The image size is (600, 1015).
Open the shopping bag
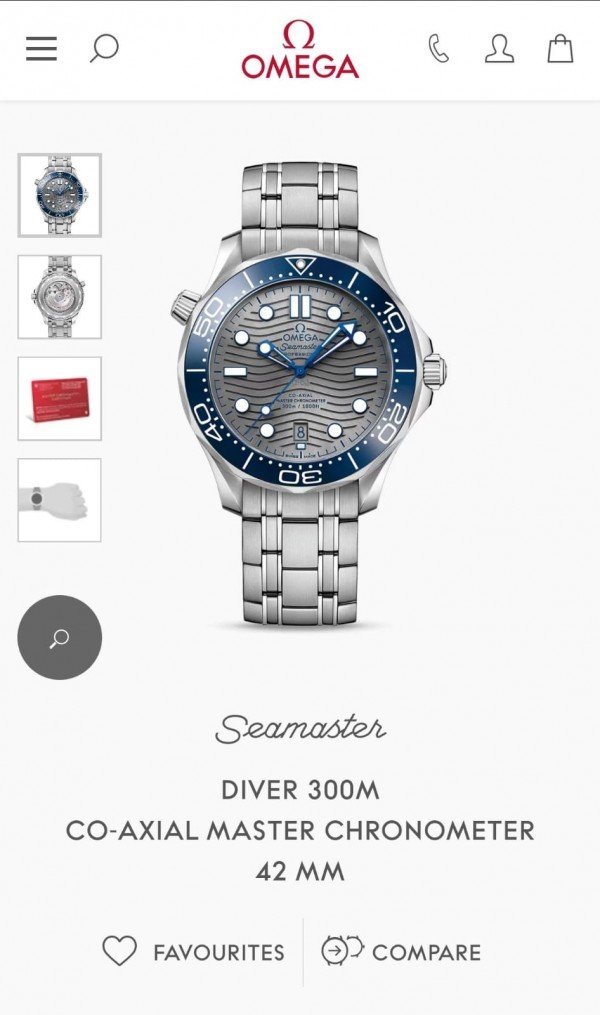[x=560, y=49]
